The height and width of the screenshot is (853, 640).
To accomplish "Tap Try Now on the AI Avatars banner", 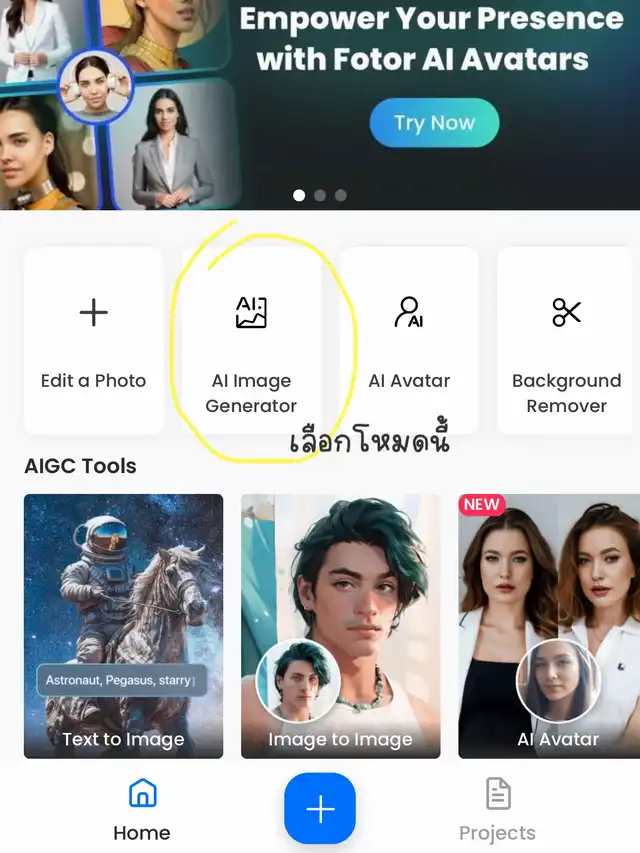I will tap(433, 123).
